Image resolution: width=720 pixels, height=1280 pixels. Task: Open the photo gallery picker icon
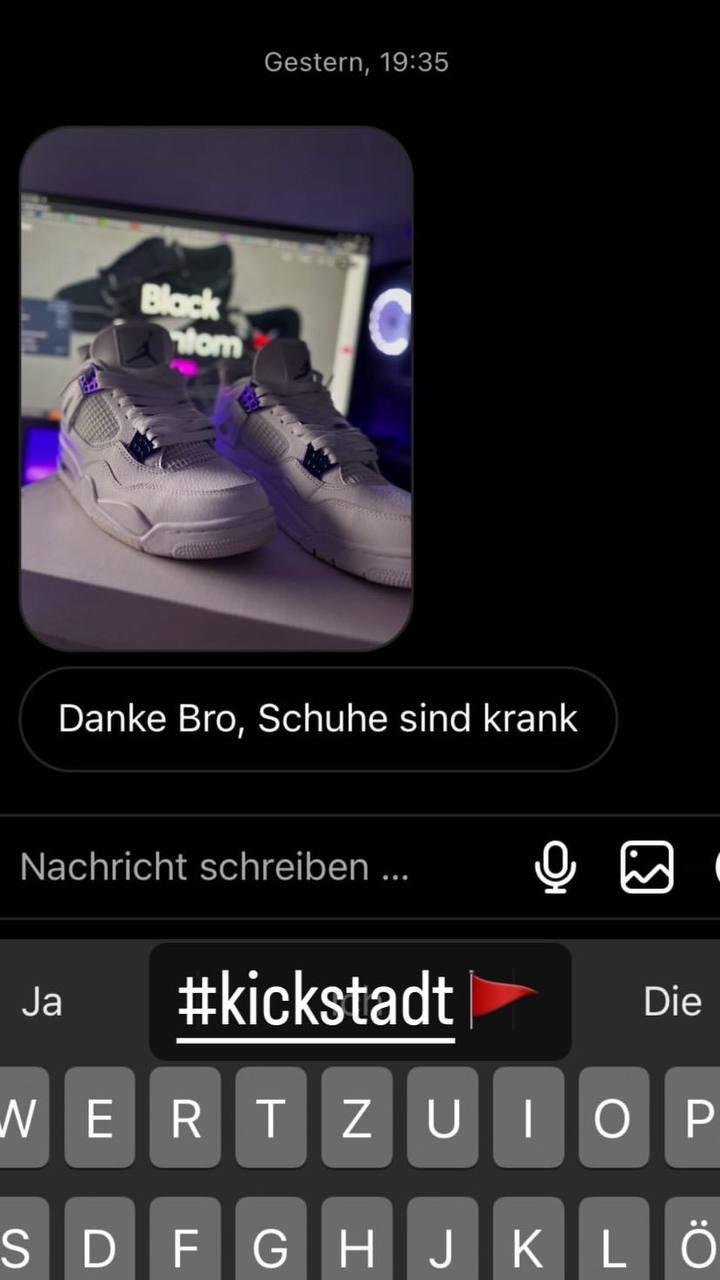647,867
